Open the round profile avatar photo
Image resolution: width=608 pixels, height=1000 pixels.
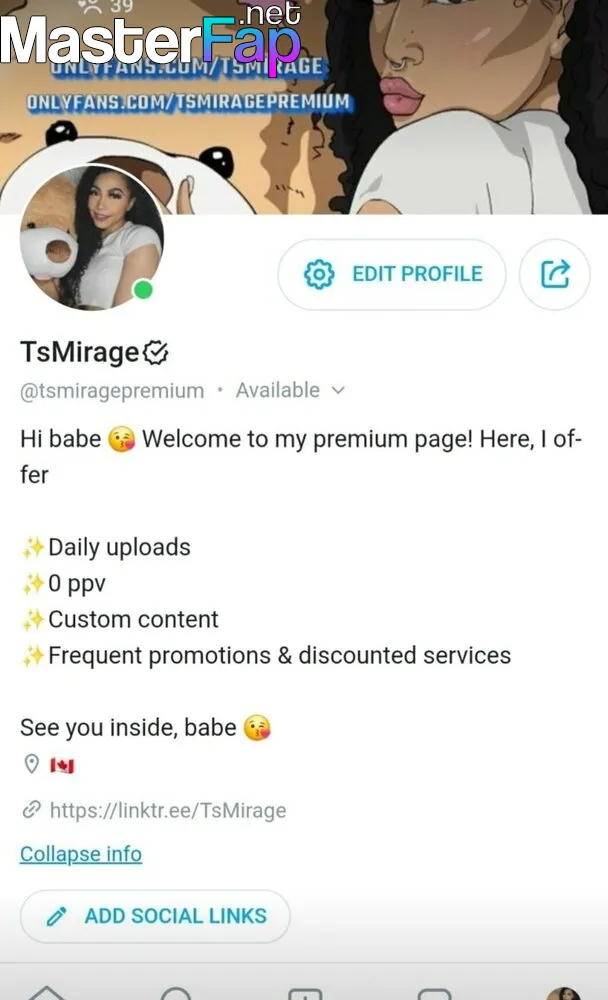pos(92,238)
